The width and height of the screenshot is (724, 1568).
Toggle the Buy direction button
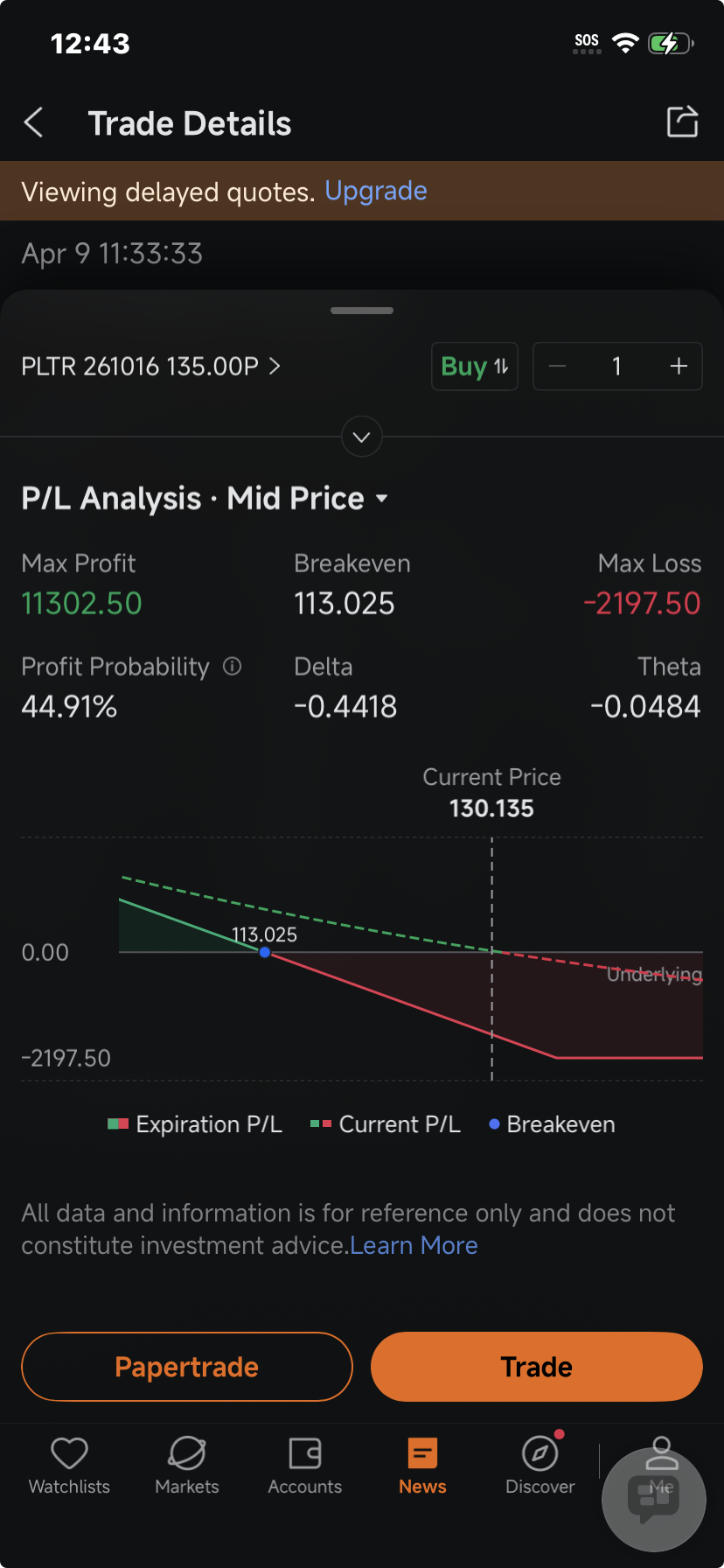click(475, 366)
